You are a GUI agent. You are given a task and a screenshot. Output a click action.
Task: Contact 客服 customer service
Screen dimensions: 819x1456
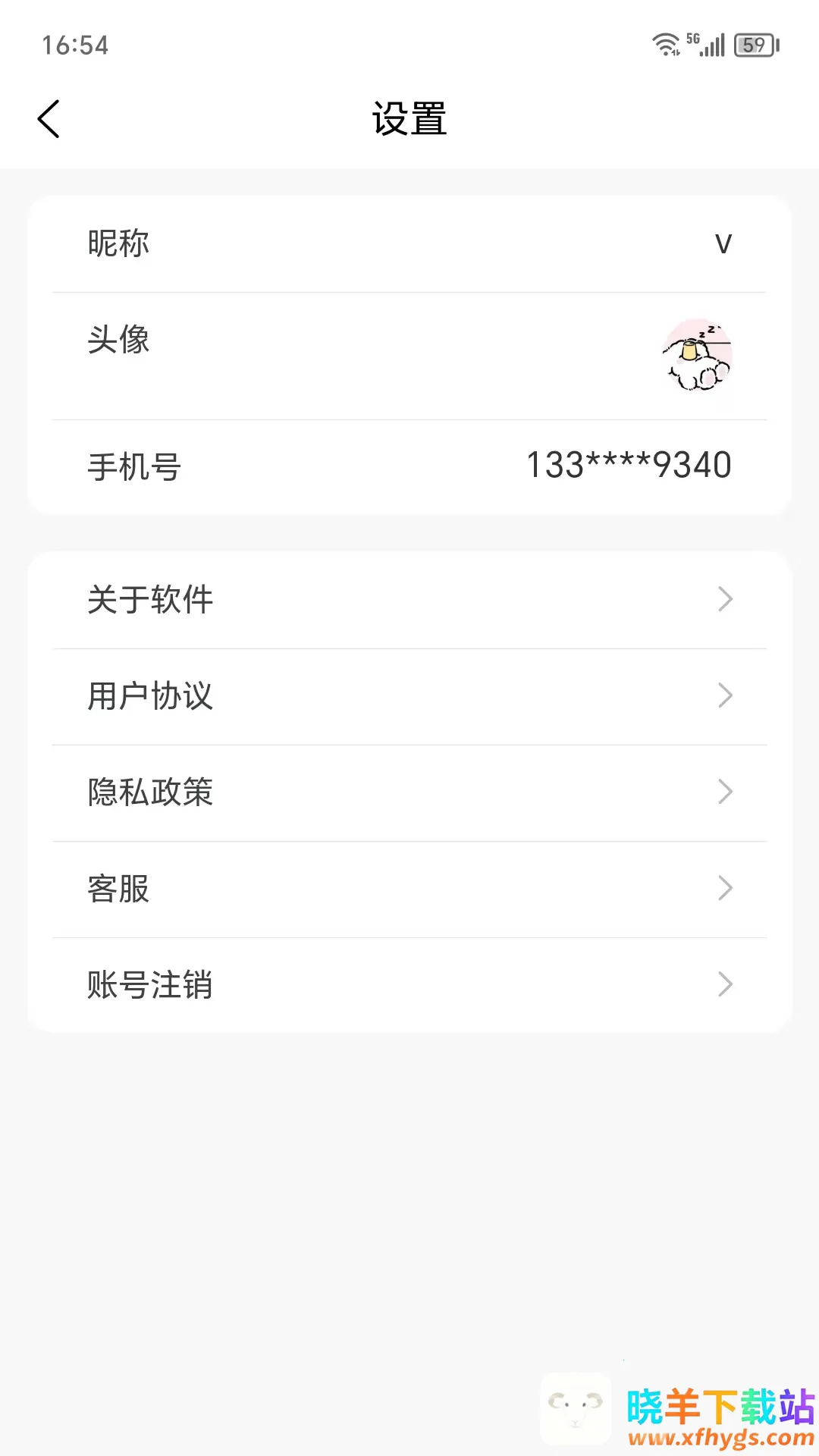coord(409,889)
